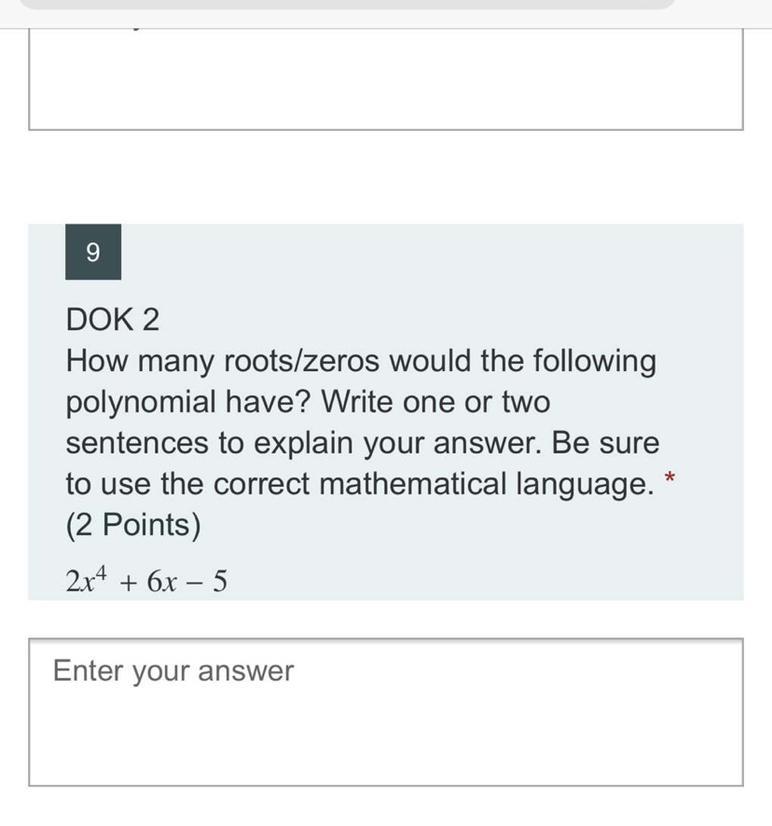Screen dimensions: 772x826
Task: Tap the answer box above question 9
Action: coord(385,80)
